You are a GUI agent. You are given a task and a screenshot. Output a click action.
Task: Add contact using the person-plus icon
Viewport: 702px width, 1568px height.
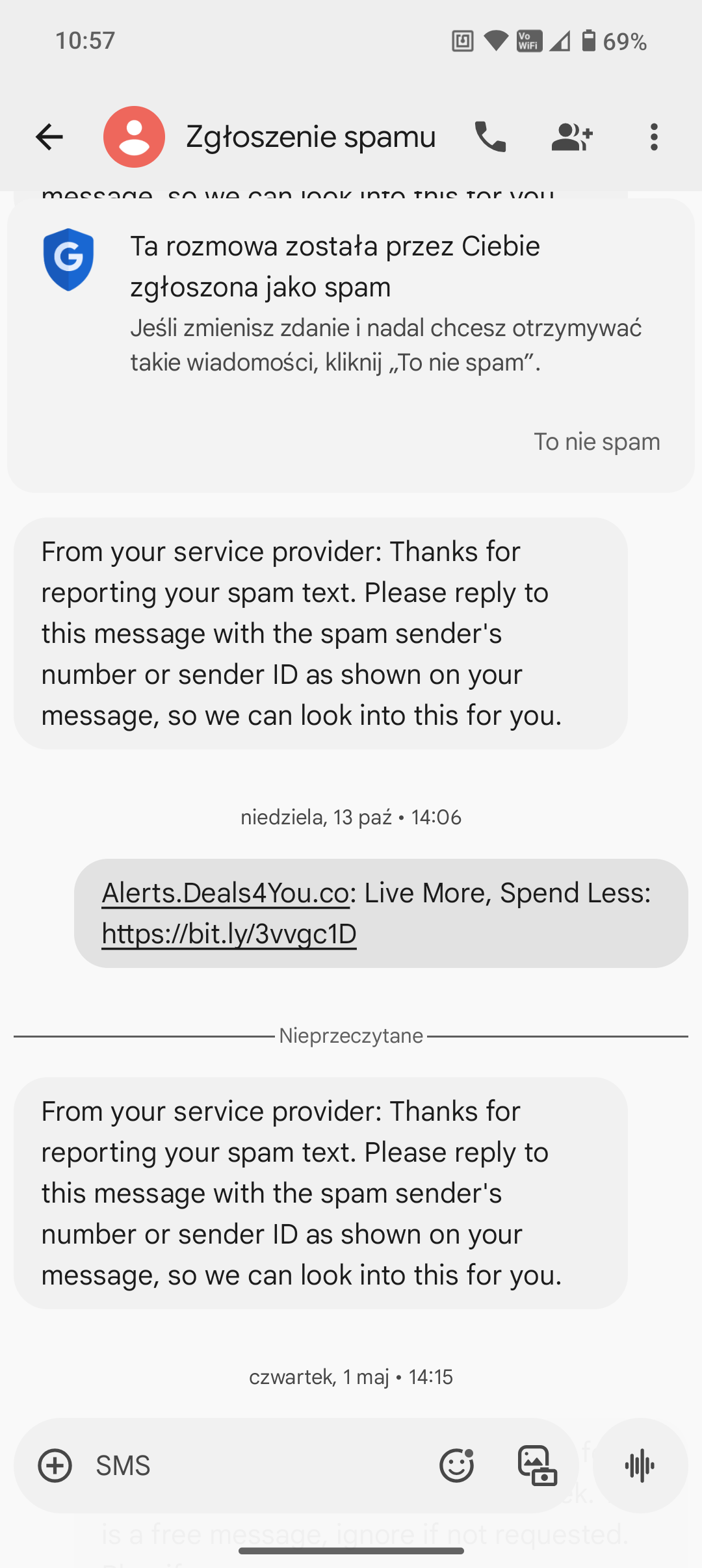tap(572, 137)
